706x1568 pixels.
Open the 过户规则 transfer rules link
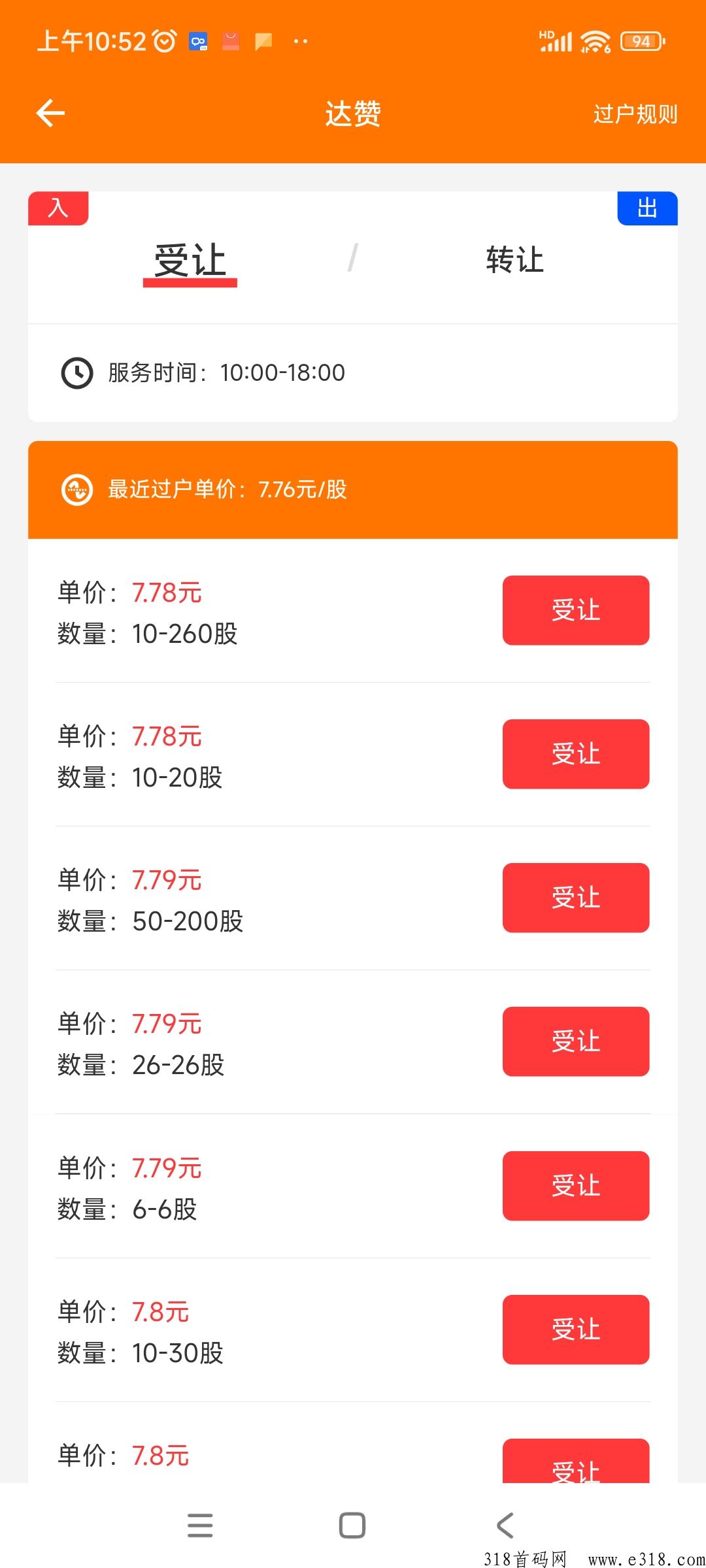[635, 114]
